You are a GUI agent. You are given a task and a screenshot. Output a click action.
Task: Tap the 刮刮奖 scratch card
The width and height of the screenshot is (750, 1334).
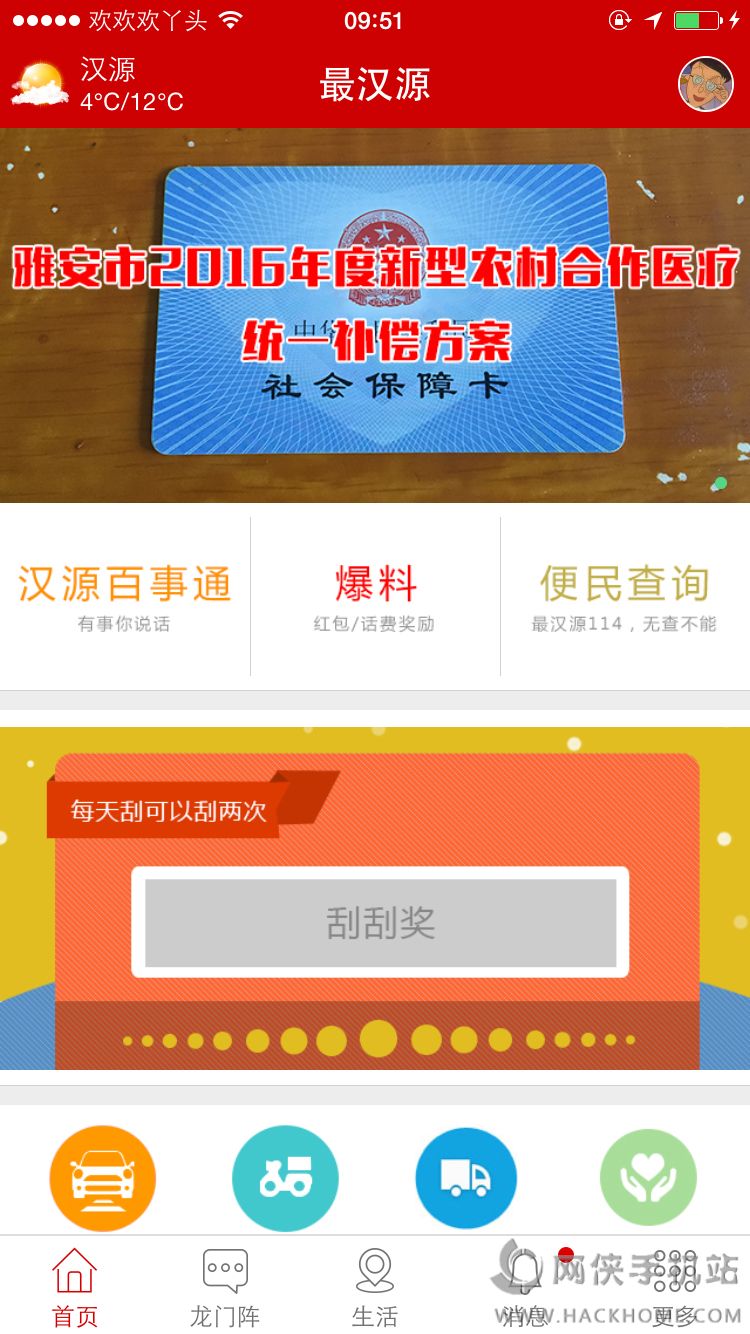380,922
